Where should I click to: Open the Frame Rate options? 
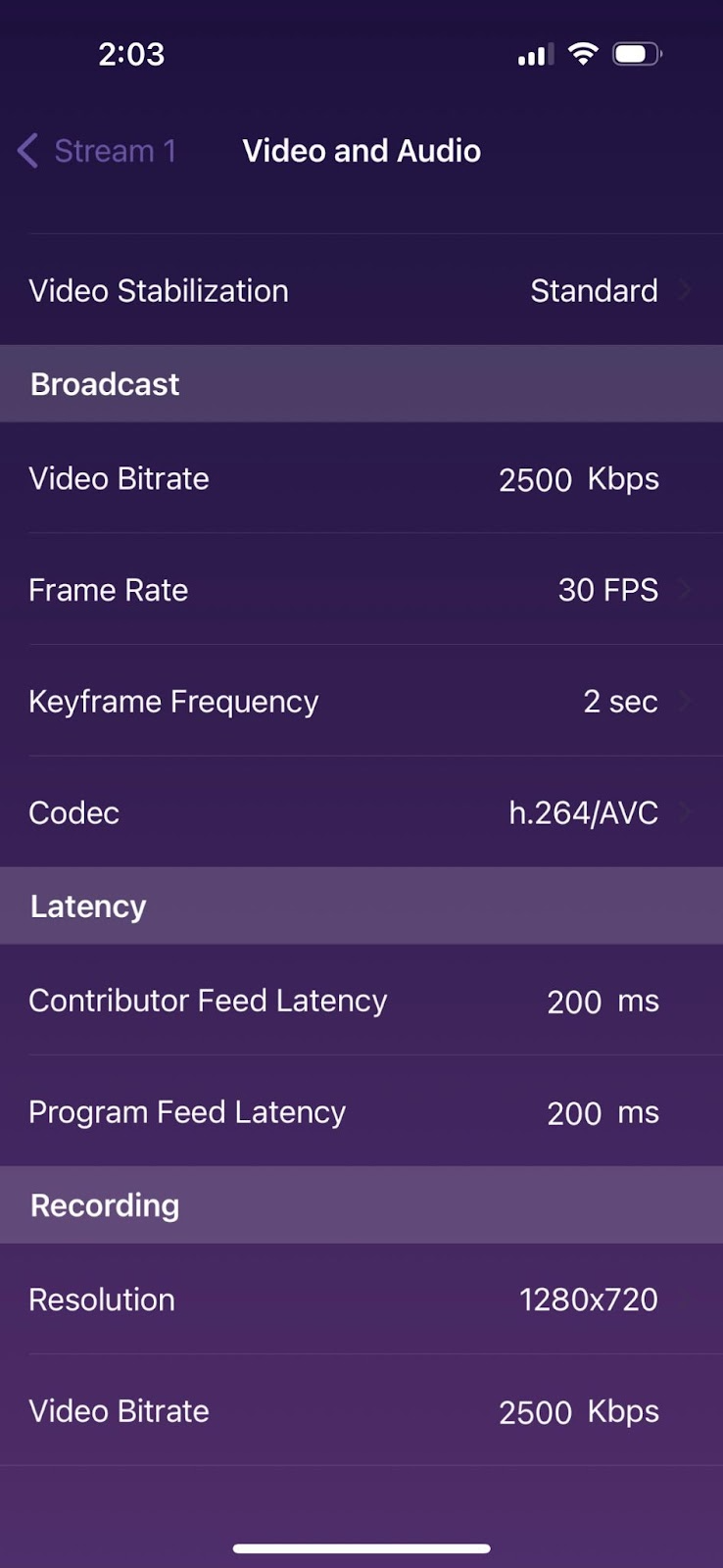[x=361, y=590]
